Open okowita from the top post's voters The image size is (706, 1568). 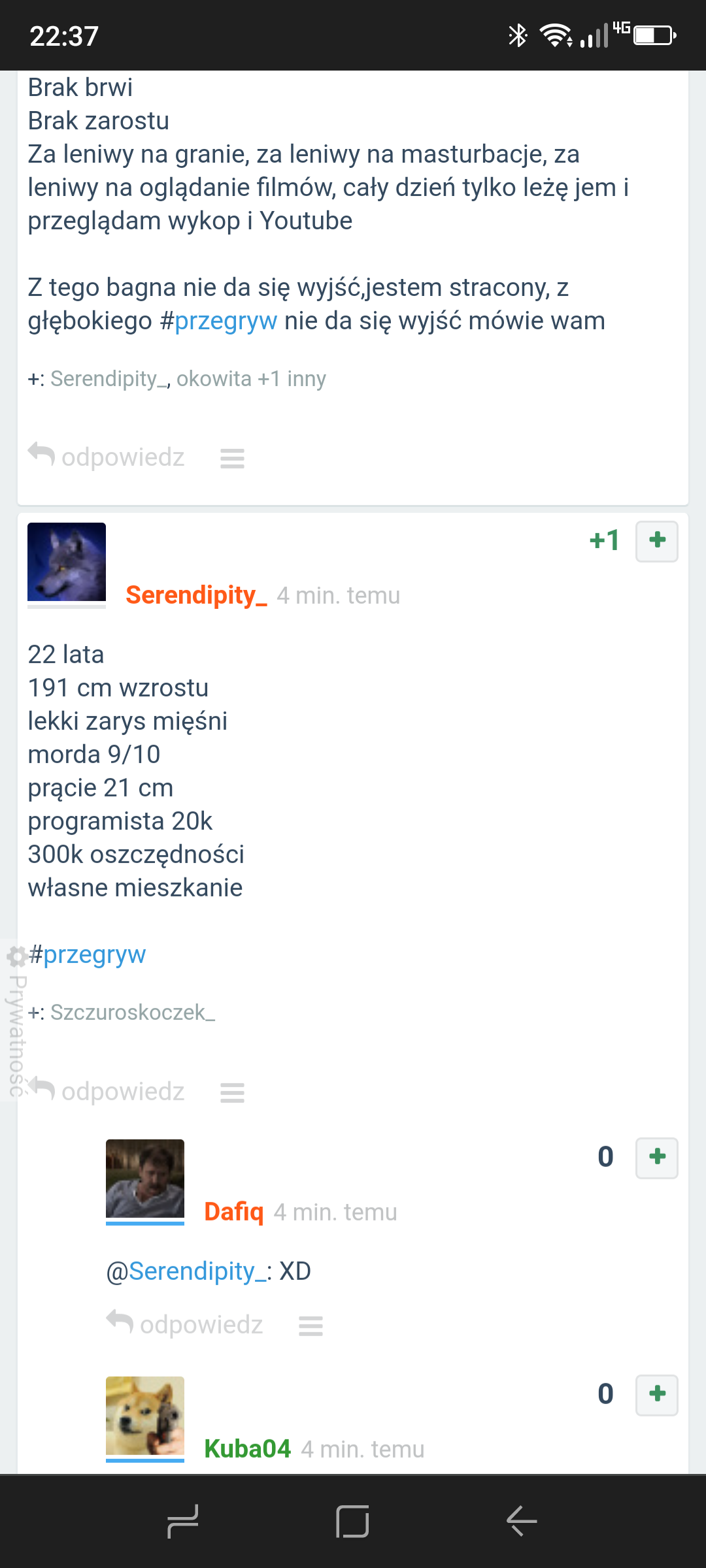point(214,379)
